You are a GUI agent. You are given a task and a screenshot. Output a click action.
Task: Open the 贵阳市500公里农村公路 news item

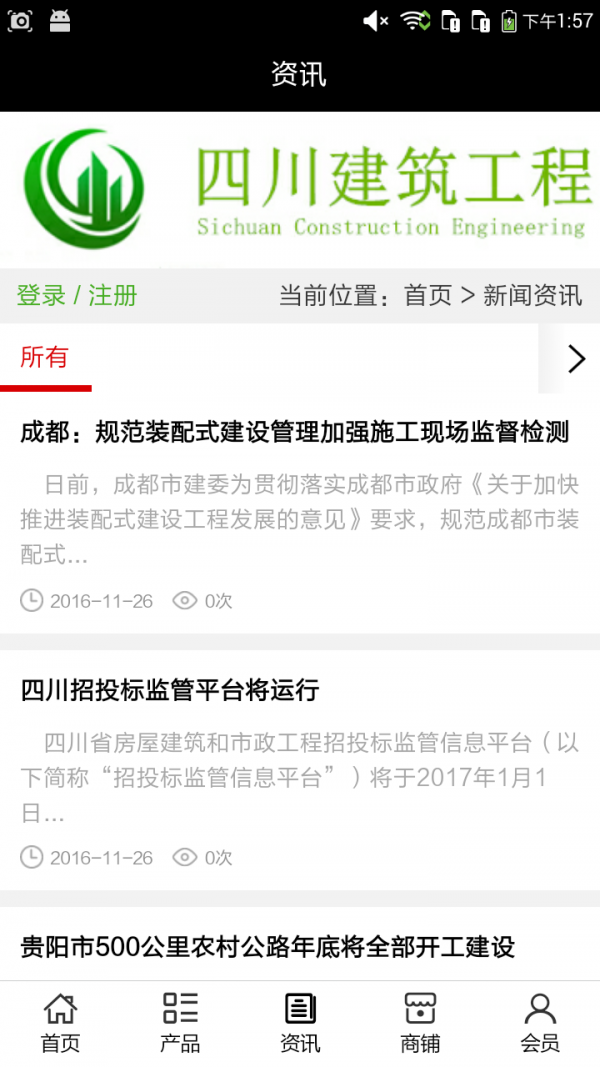pos(267,947)
